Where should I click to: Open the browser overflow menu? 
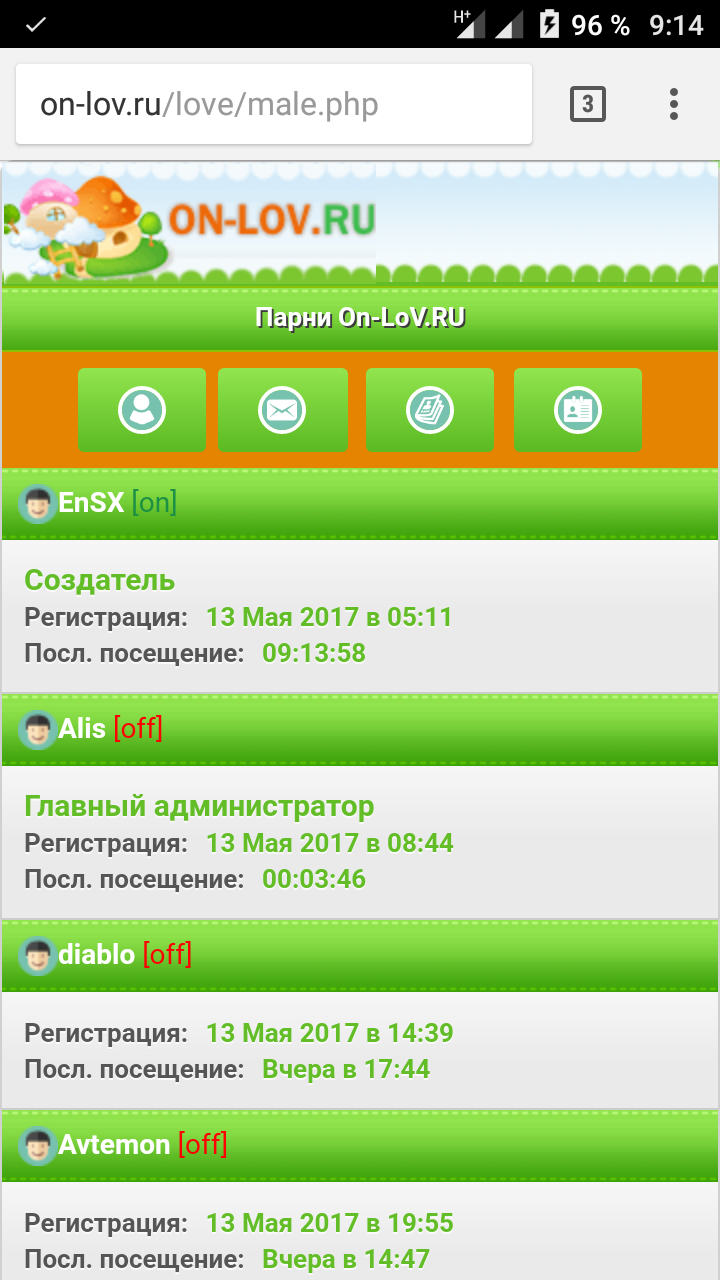674,104
